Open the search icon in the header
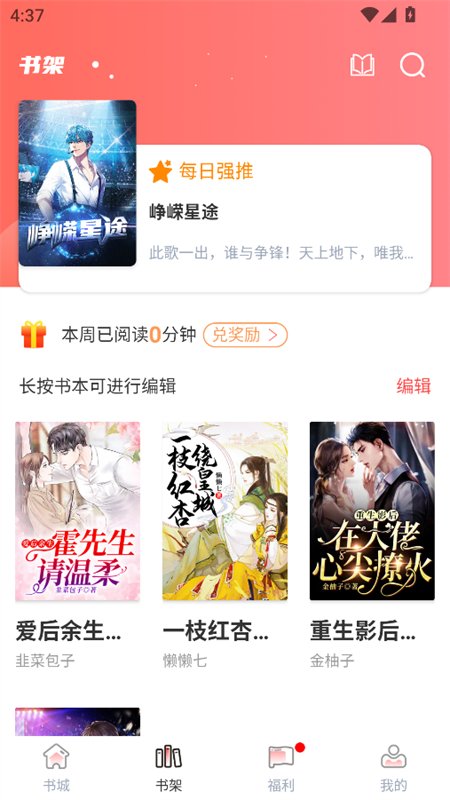Screen dimensions: 450x800 tap(412, 65)
